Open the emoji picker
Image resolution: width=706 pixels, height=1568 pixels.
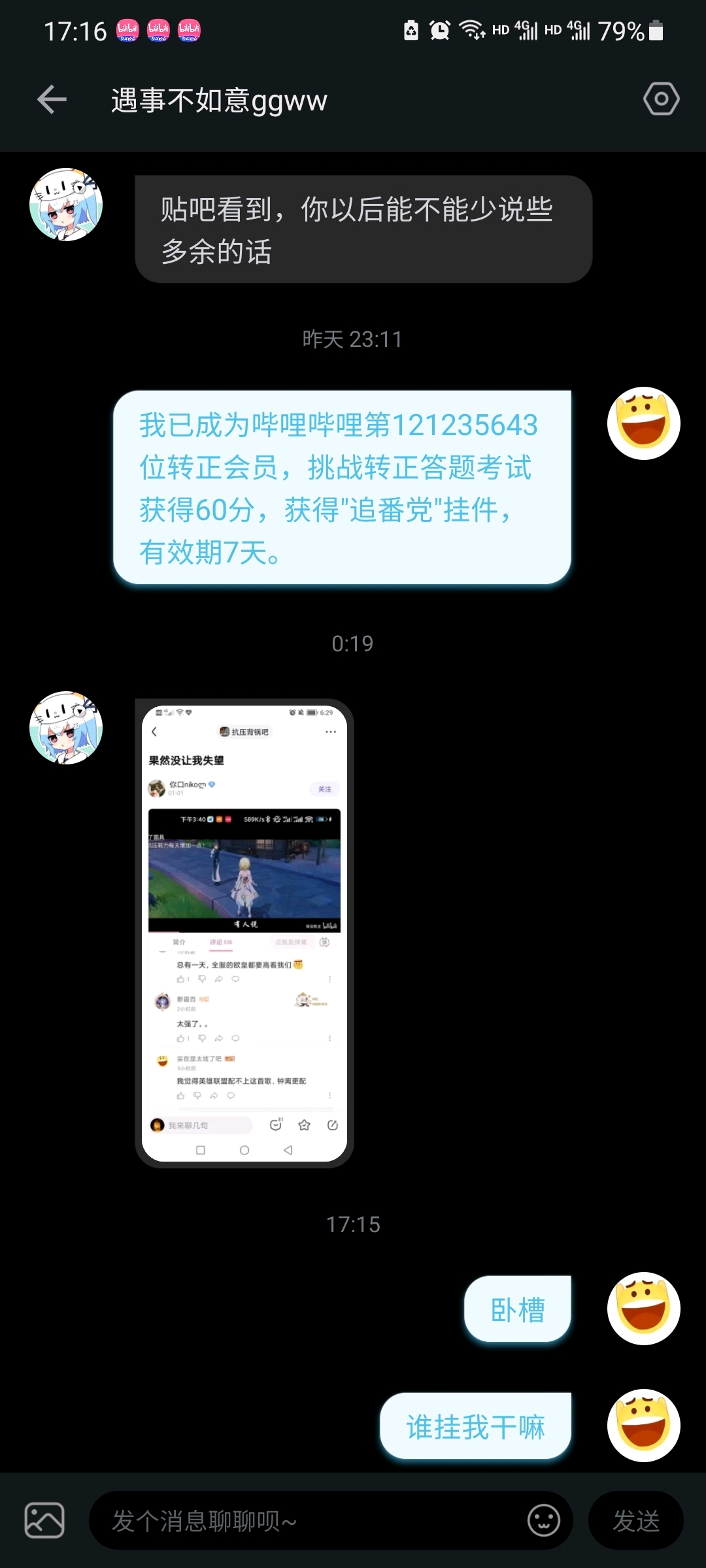543,1520
